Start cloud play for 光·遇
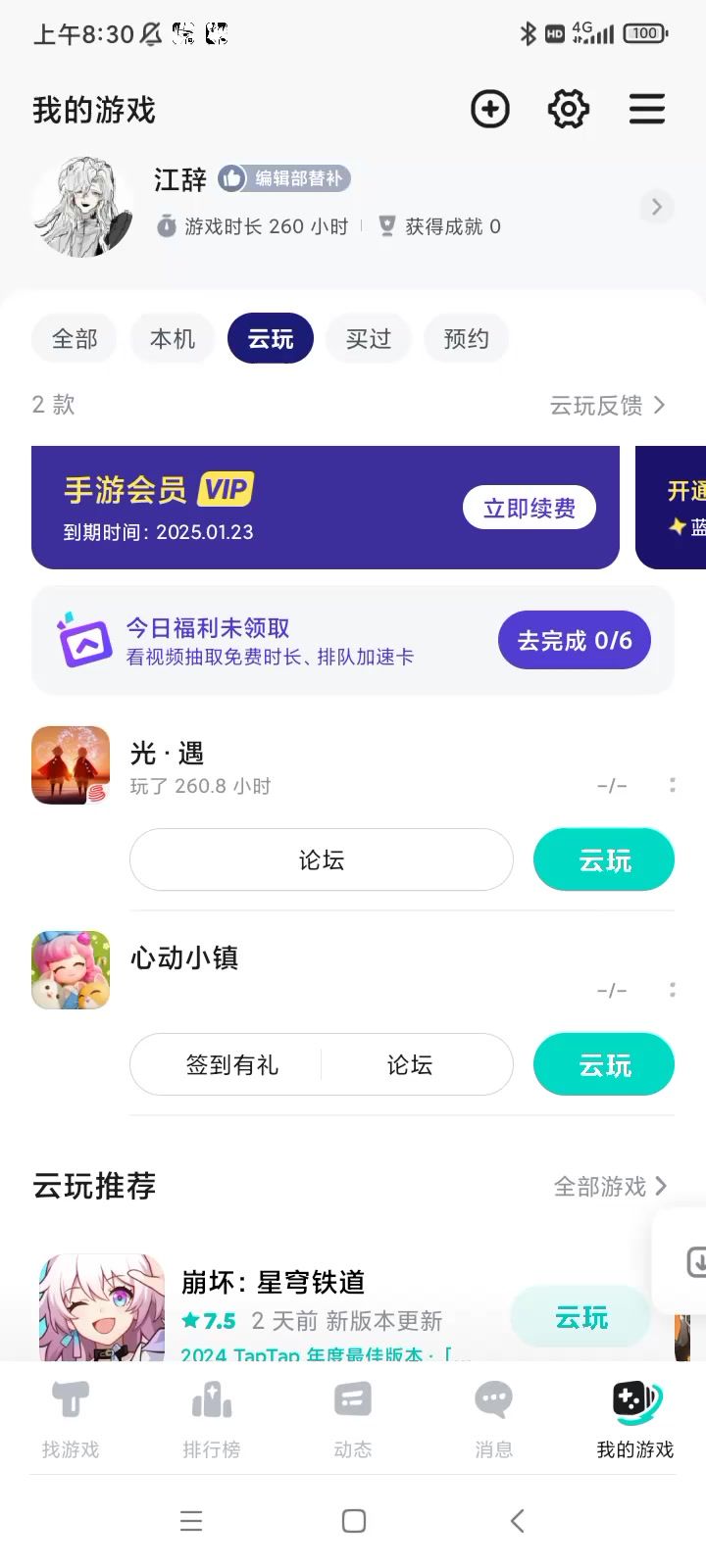 604,860
